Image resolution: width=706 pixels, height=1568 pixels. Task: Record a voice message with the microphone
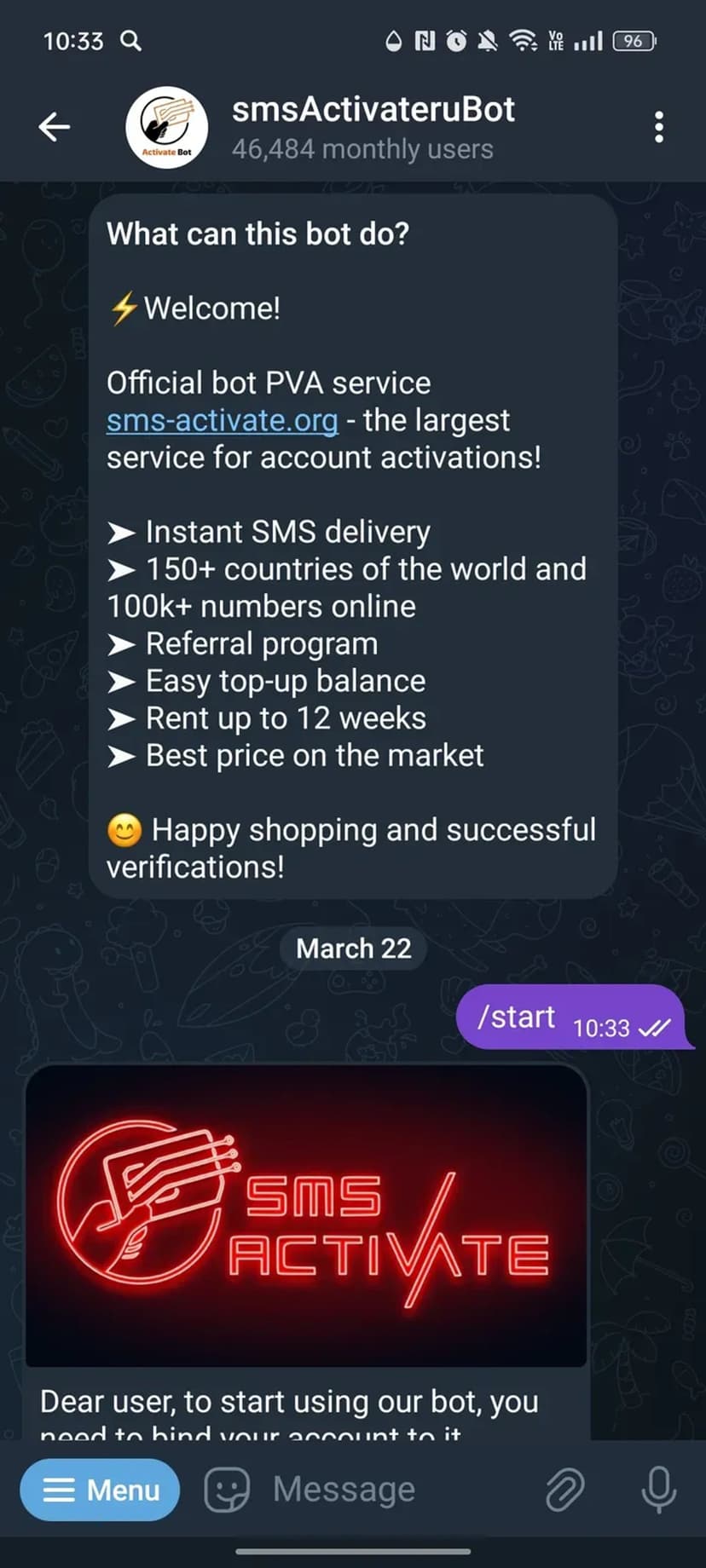pyautogui.click(x=658, y=1490)
